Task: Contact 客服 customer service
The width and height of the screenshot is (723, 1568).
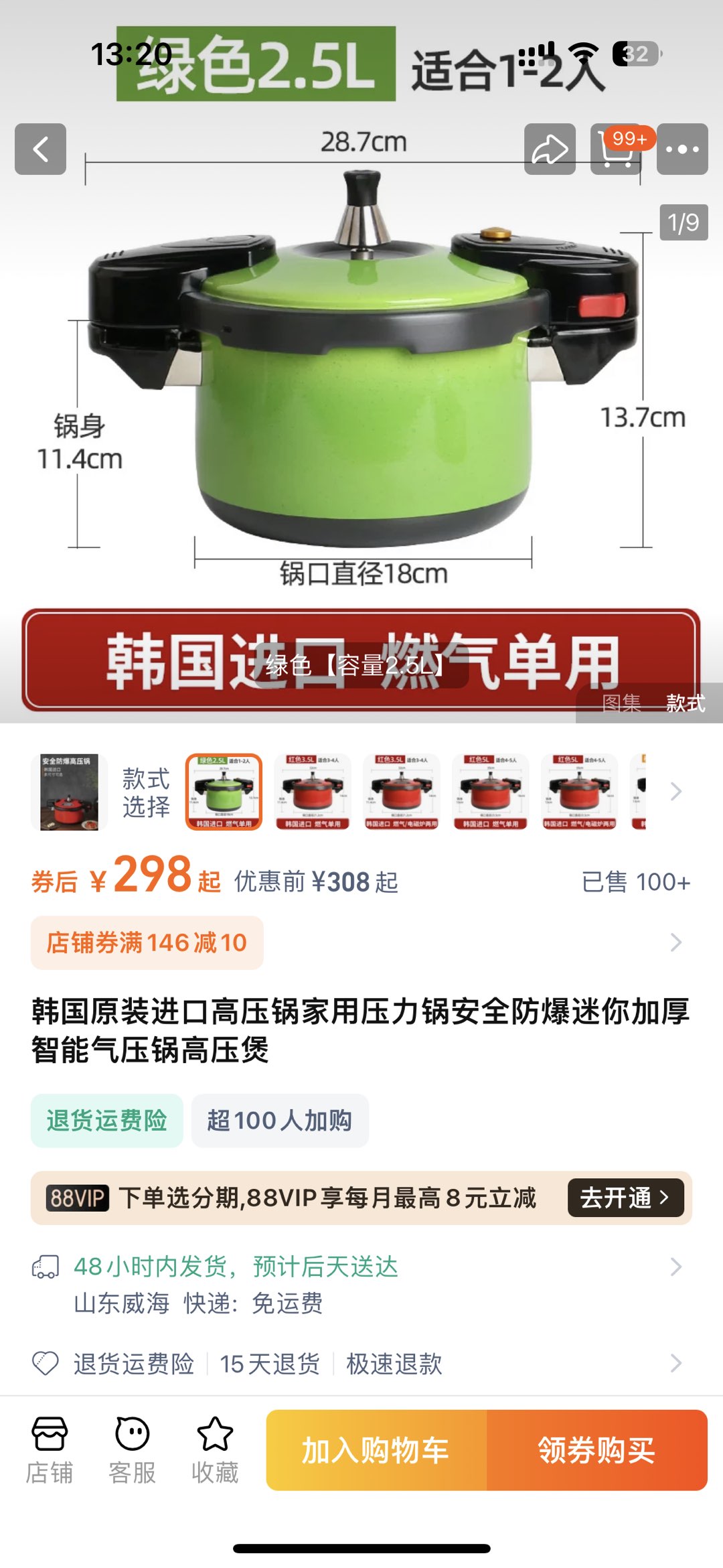Action: click(x=132, y=1449)
